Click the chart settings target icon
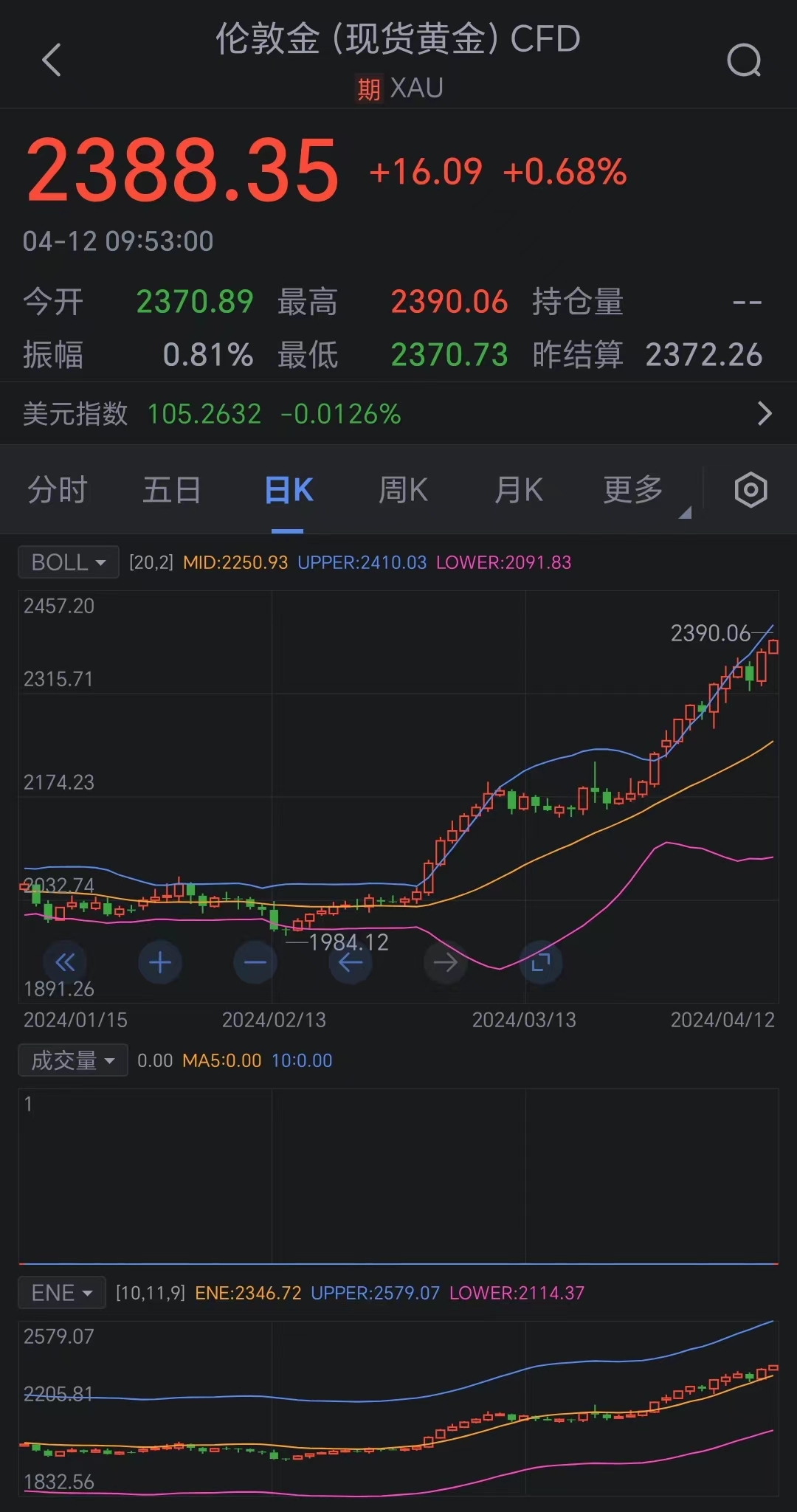The image size is (797, 1512). [x=751, y=490]
